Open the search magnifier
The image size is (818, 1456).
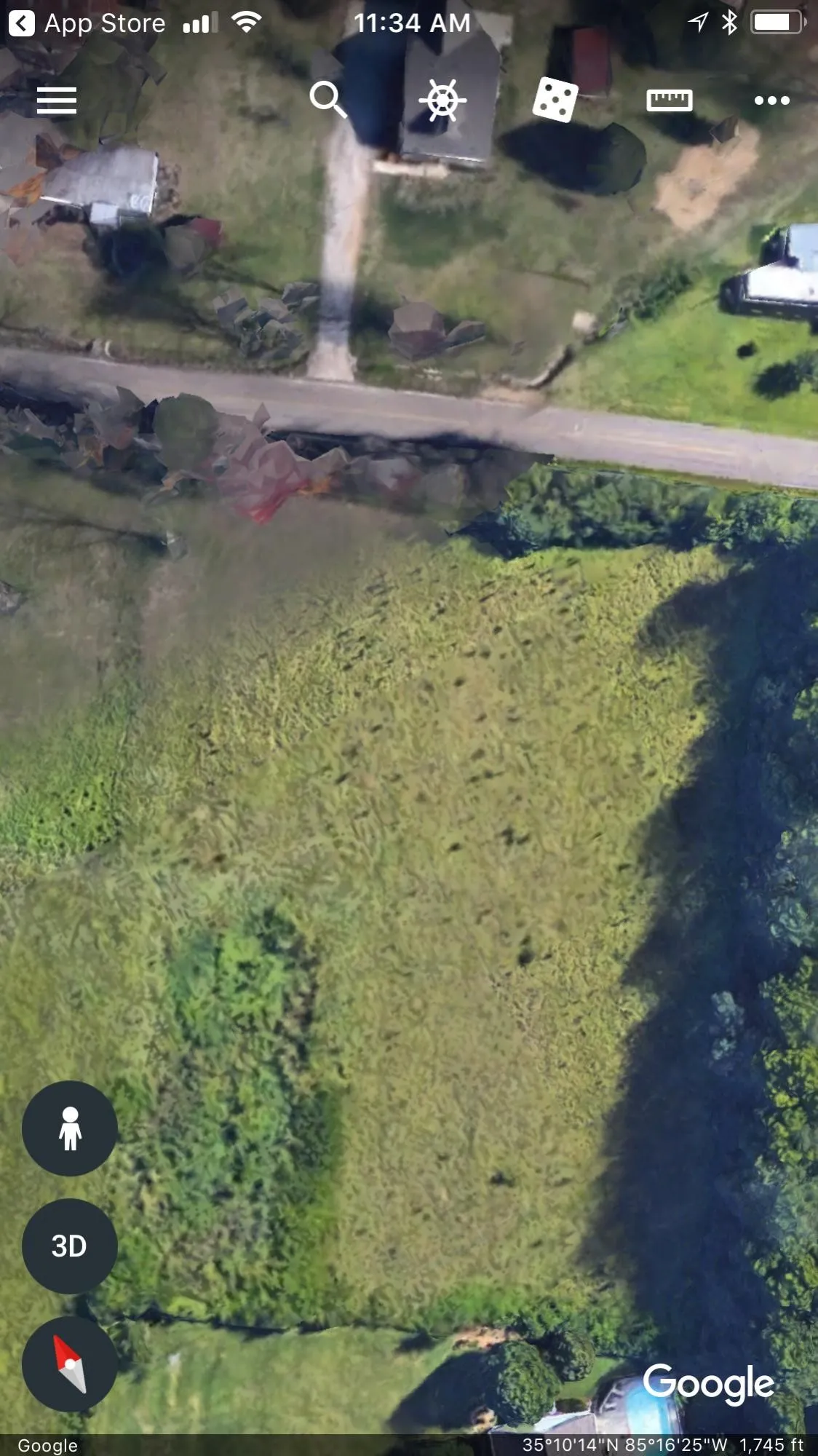327,100
